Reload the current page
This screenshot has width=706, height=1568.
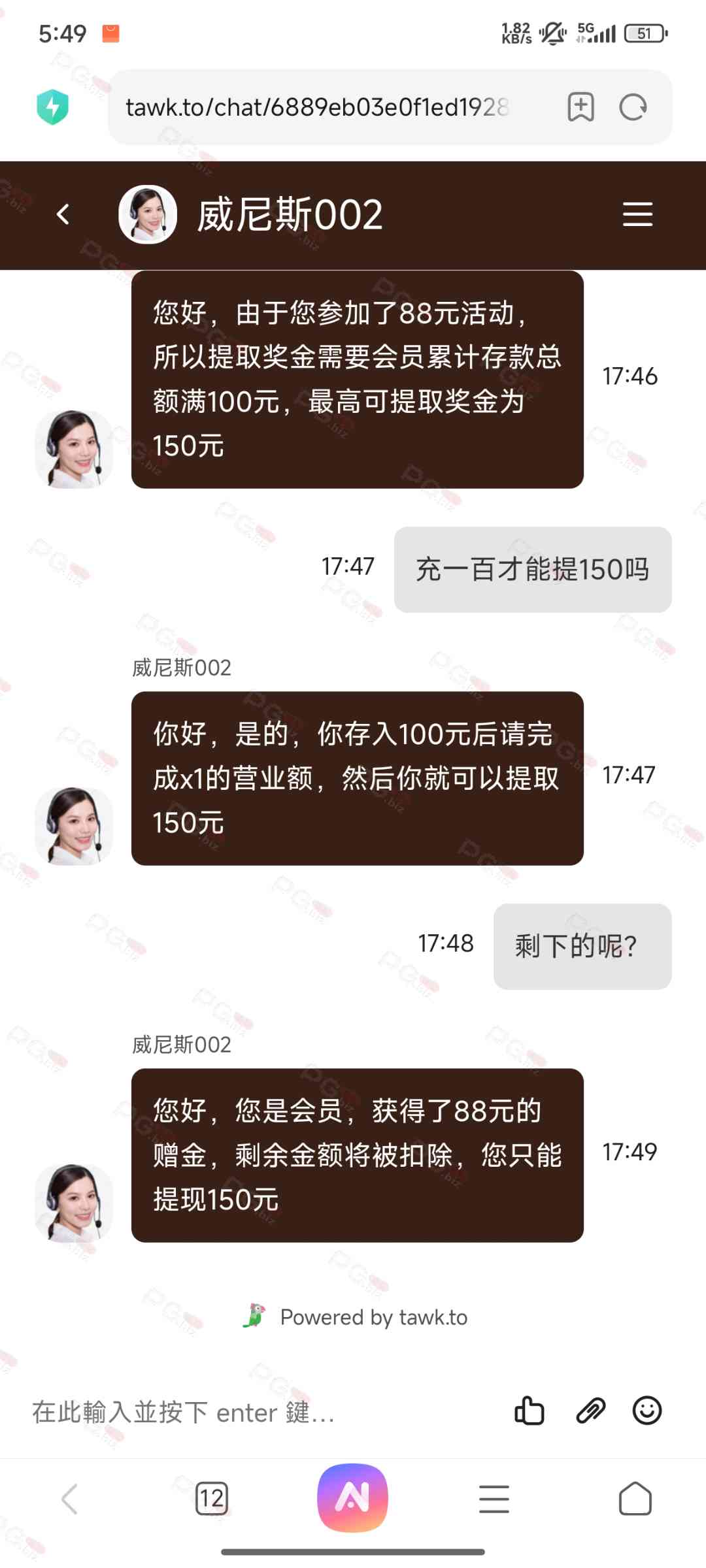point(633,107)
